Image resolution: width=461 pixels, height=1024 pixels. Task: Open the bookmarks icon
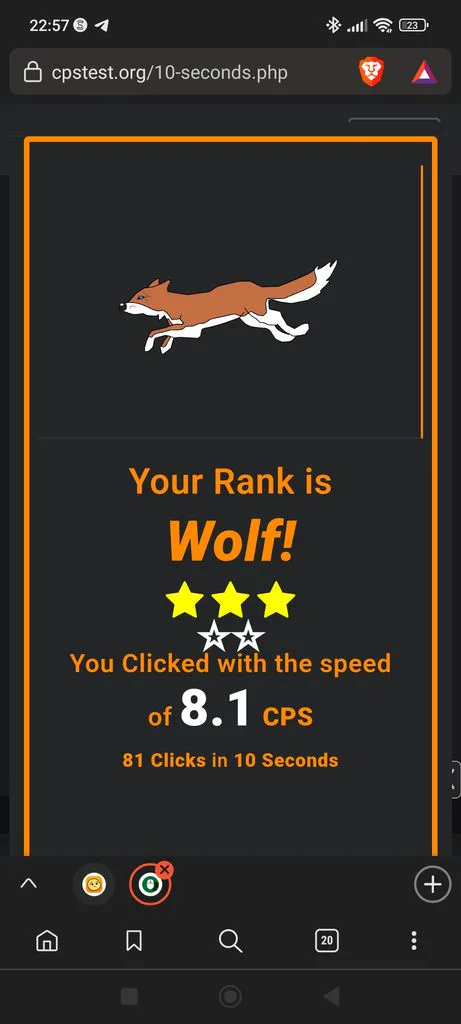tap(134, 940)
